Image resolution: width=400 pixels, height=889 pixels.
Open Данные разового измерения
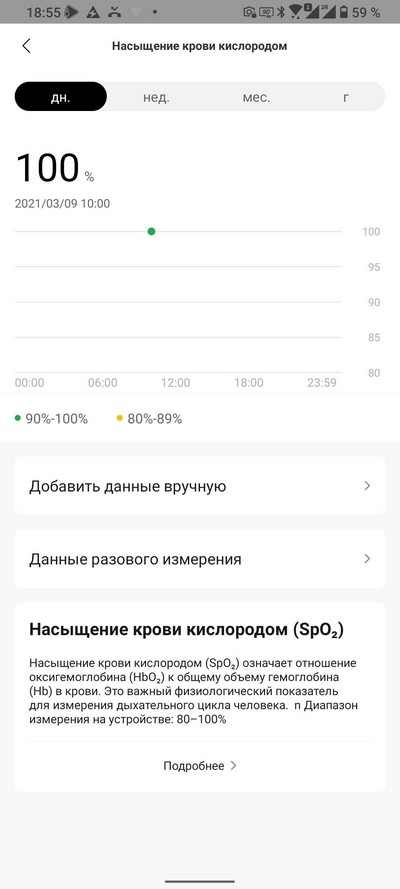click(200, 559)
